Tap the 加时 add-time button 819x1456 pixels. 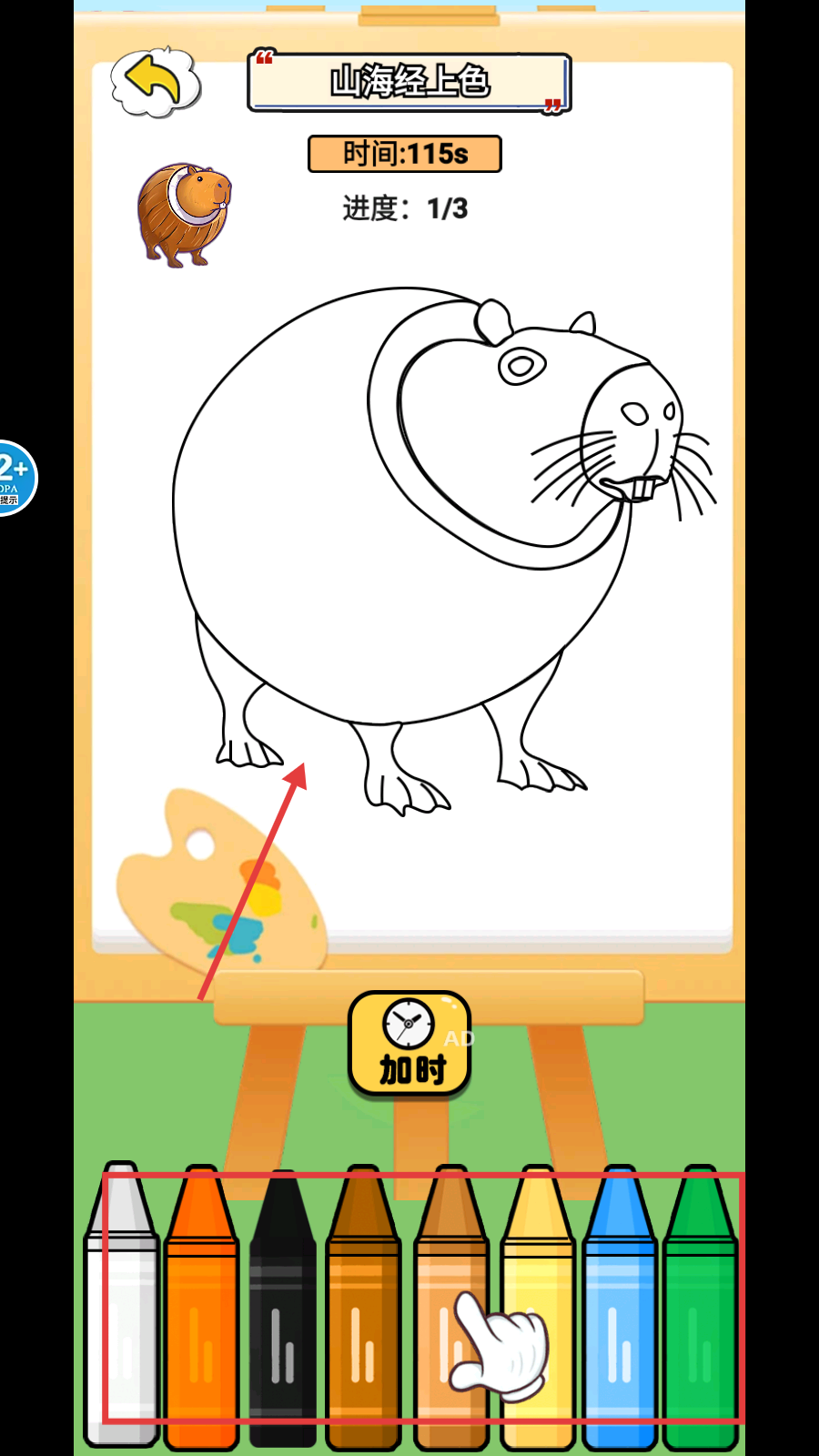pyautogui.click(x=409, y=1045)
